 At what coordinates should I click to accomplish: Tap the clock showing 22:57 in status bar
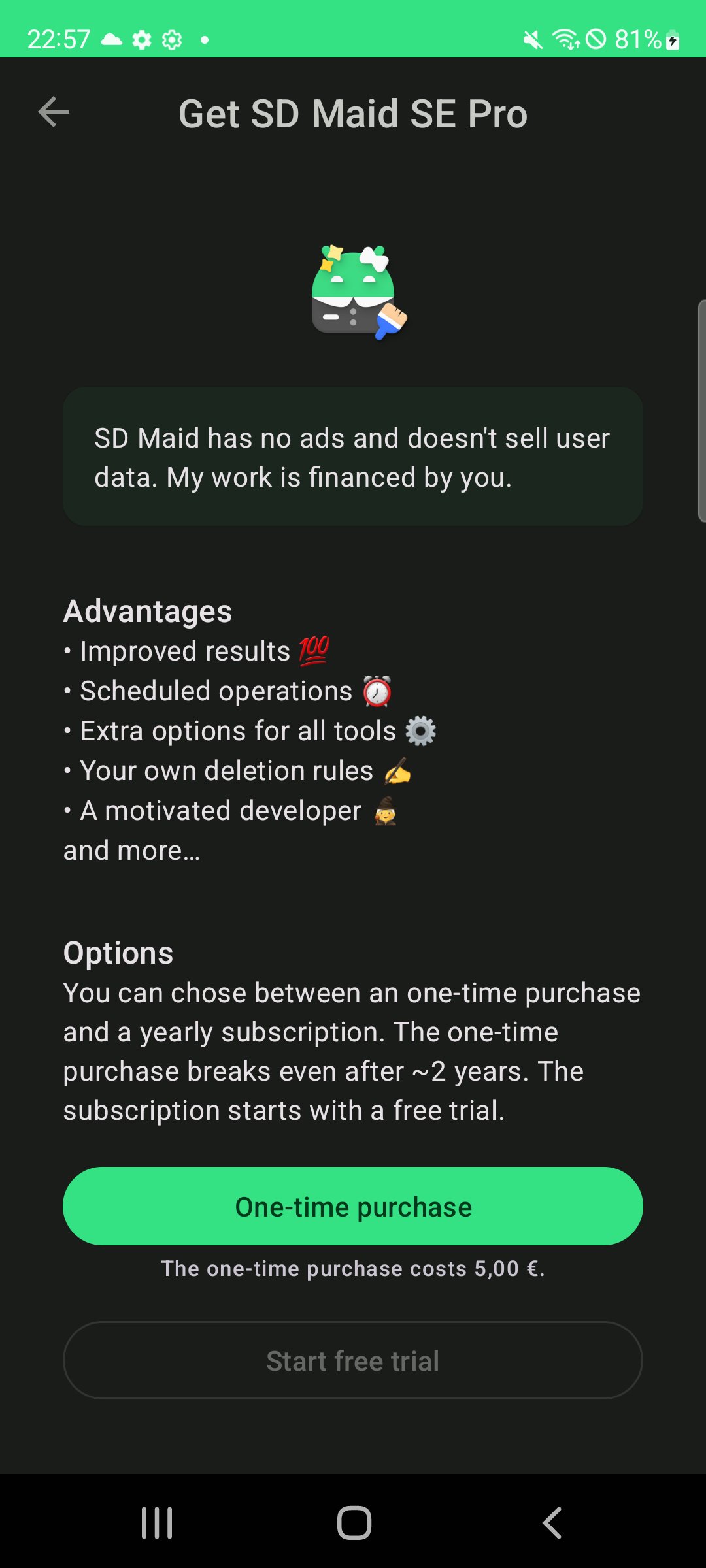pos(59,39)
